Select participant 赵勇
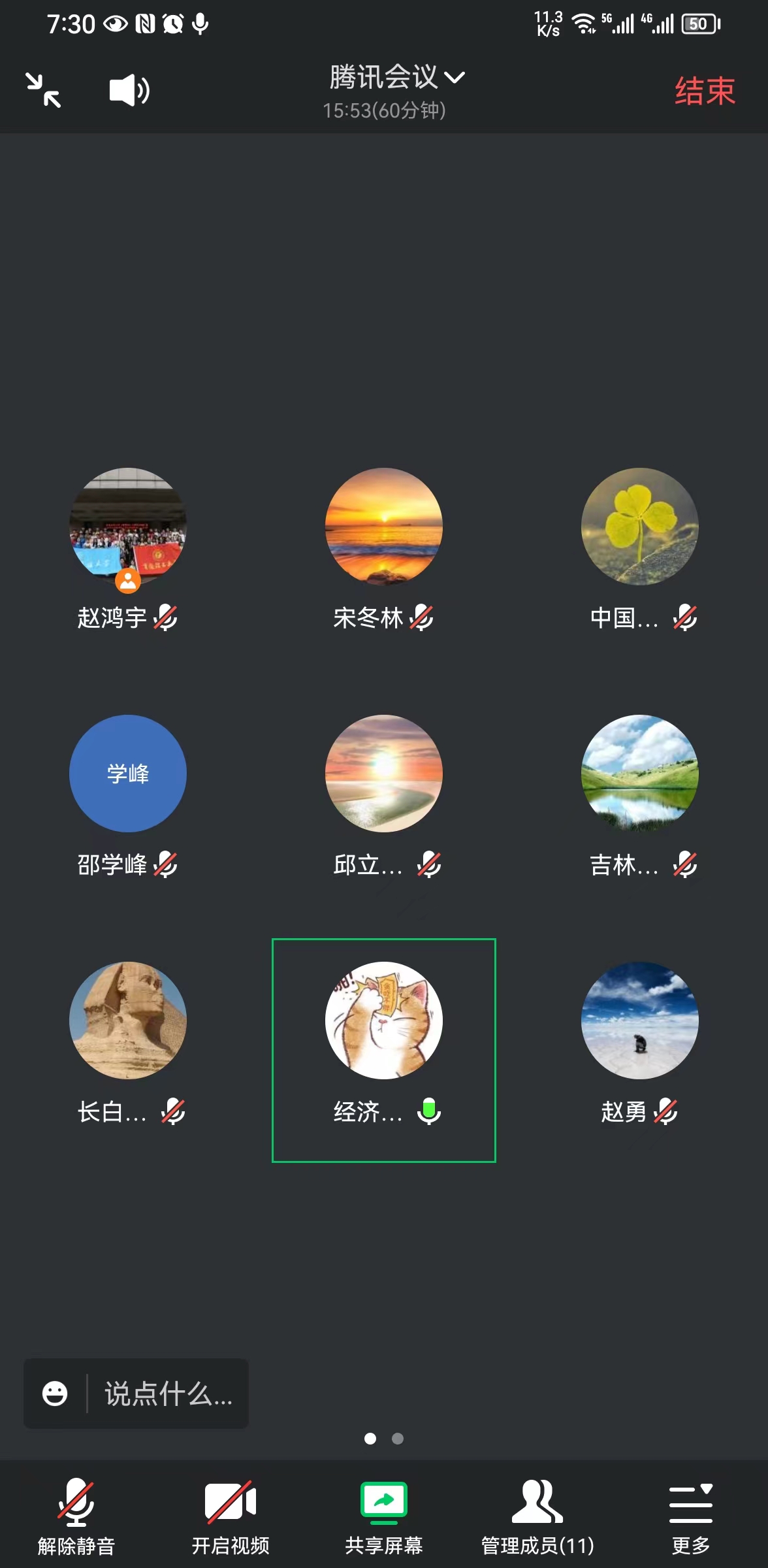 640,1021
